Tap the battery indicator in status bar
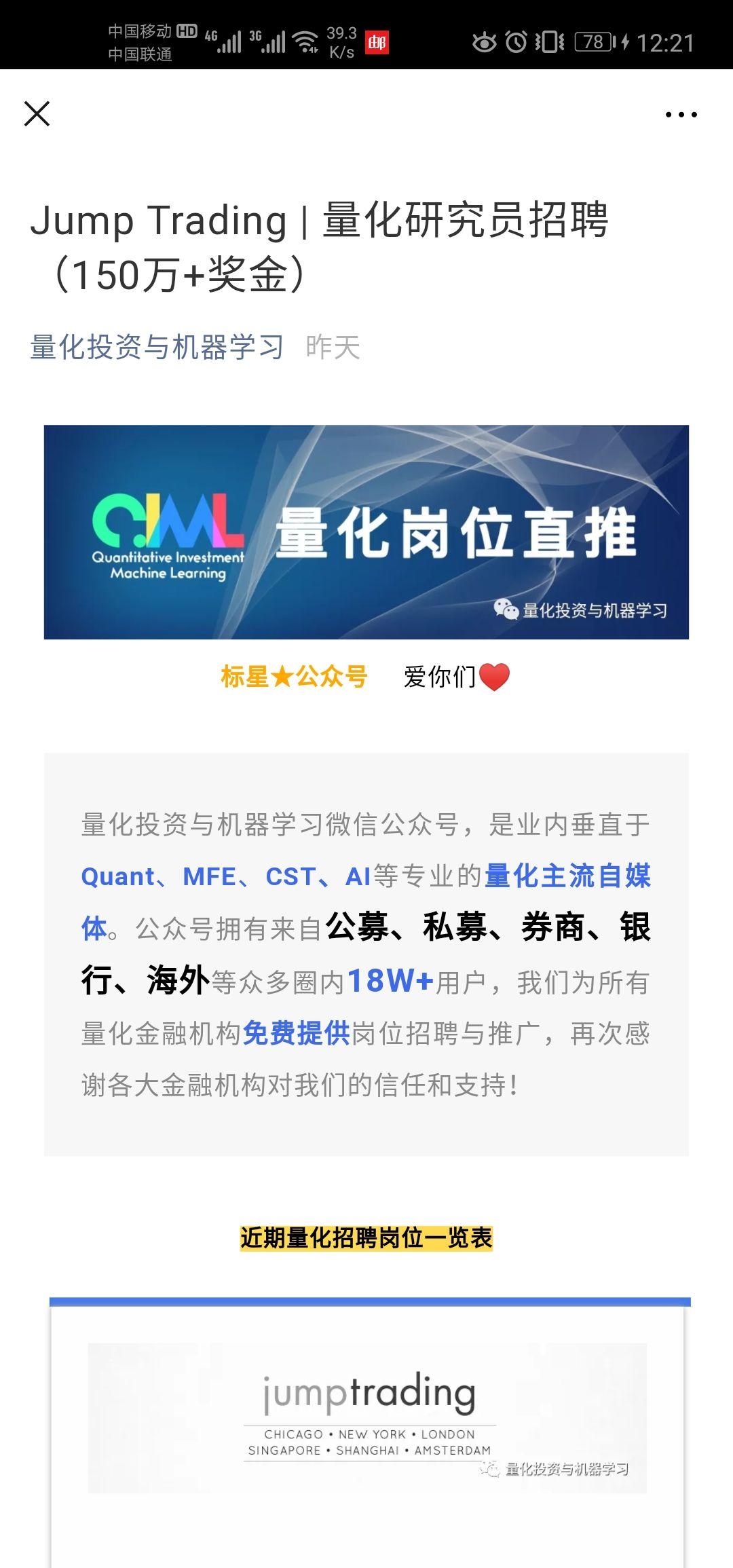Viewport: 733px width, 1568px height. (593, 41)
